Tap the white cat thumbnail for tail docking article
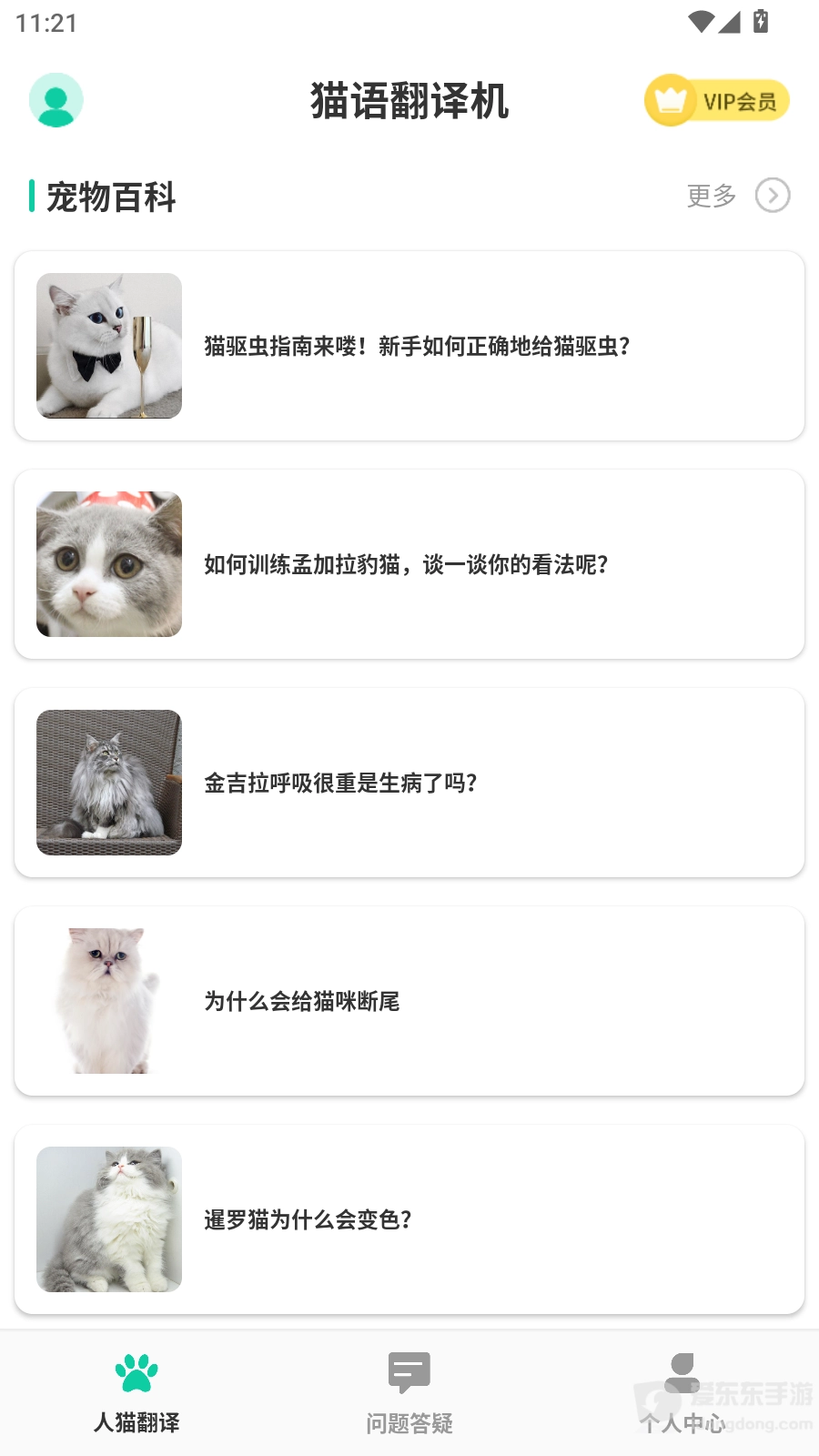 pos(108,1001)
